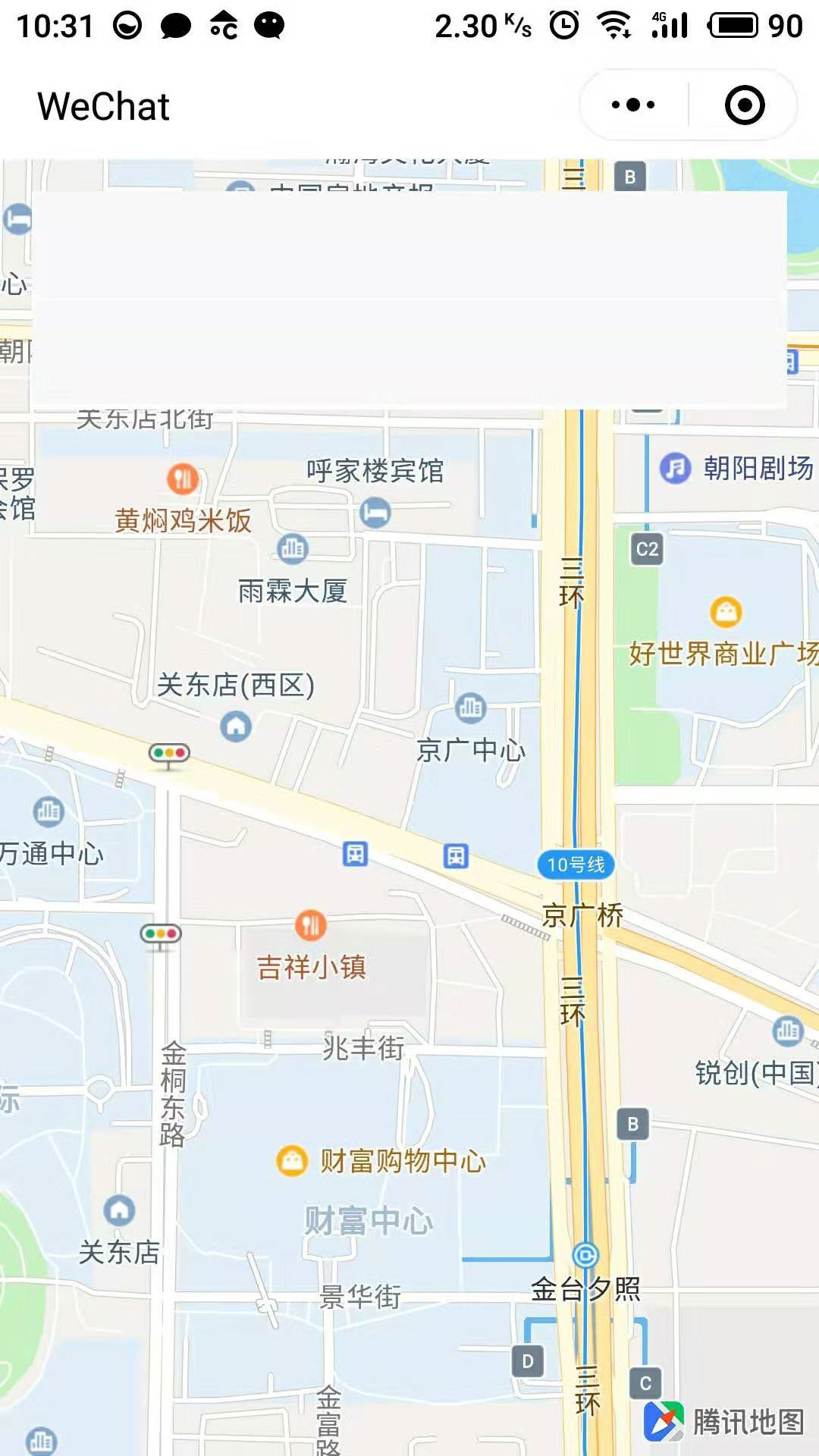Open the mini program more options menu
819x1456 pixels.
point(633,105)
